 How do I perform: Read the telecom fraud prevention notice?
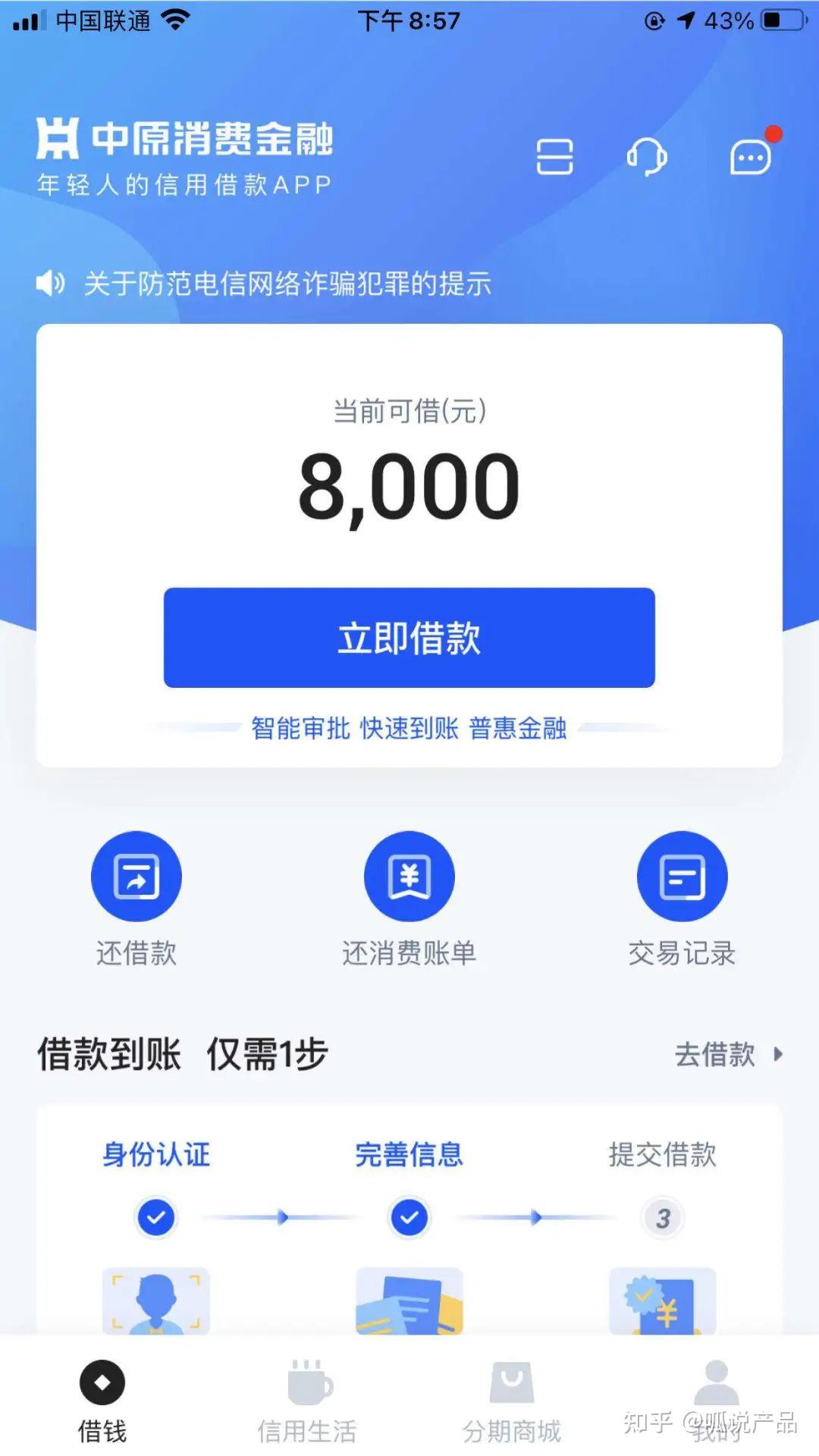(287, 284)
